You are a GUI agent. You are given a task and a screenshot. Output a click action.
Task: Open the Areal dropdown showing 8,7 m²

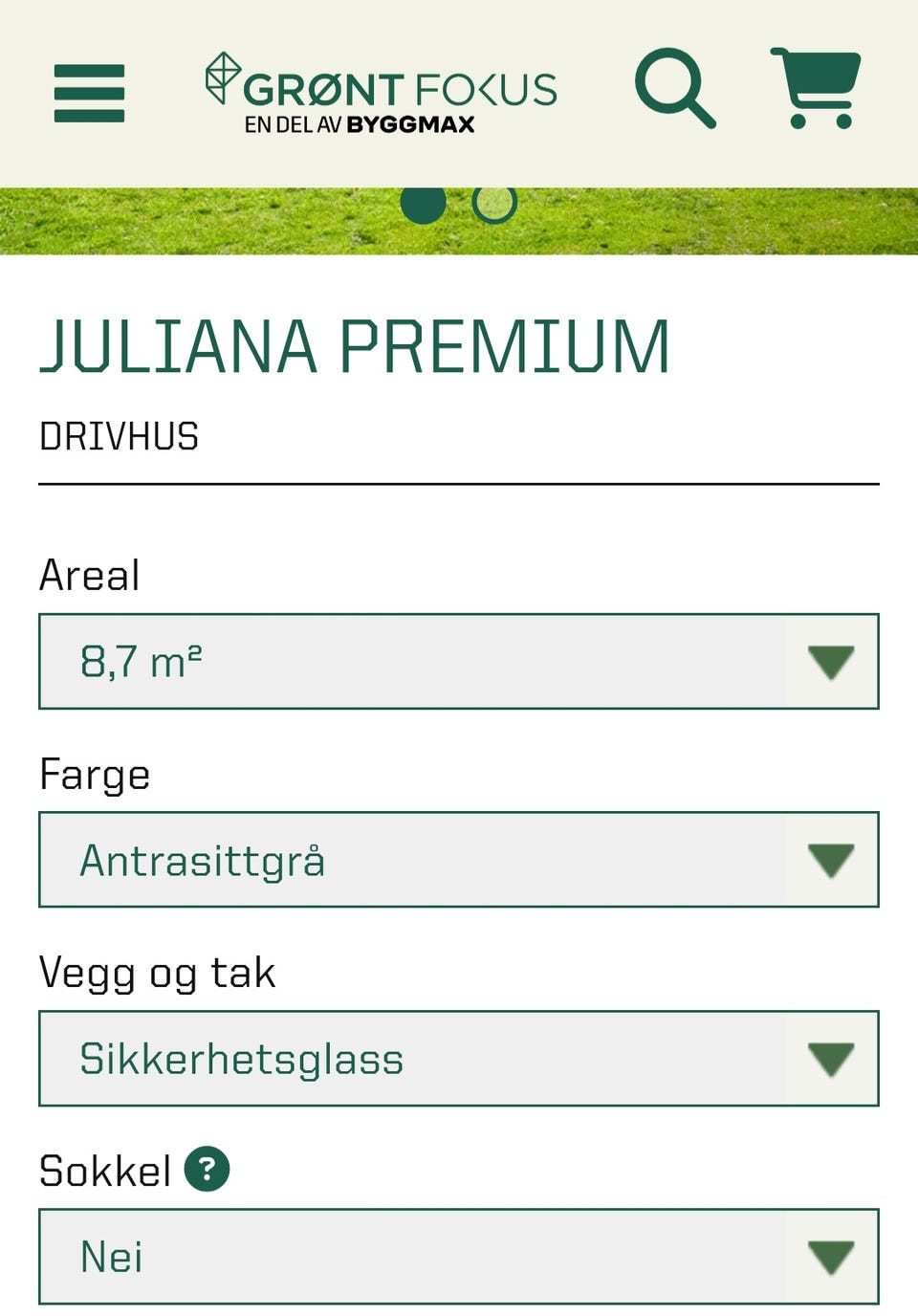pos(457,660)
